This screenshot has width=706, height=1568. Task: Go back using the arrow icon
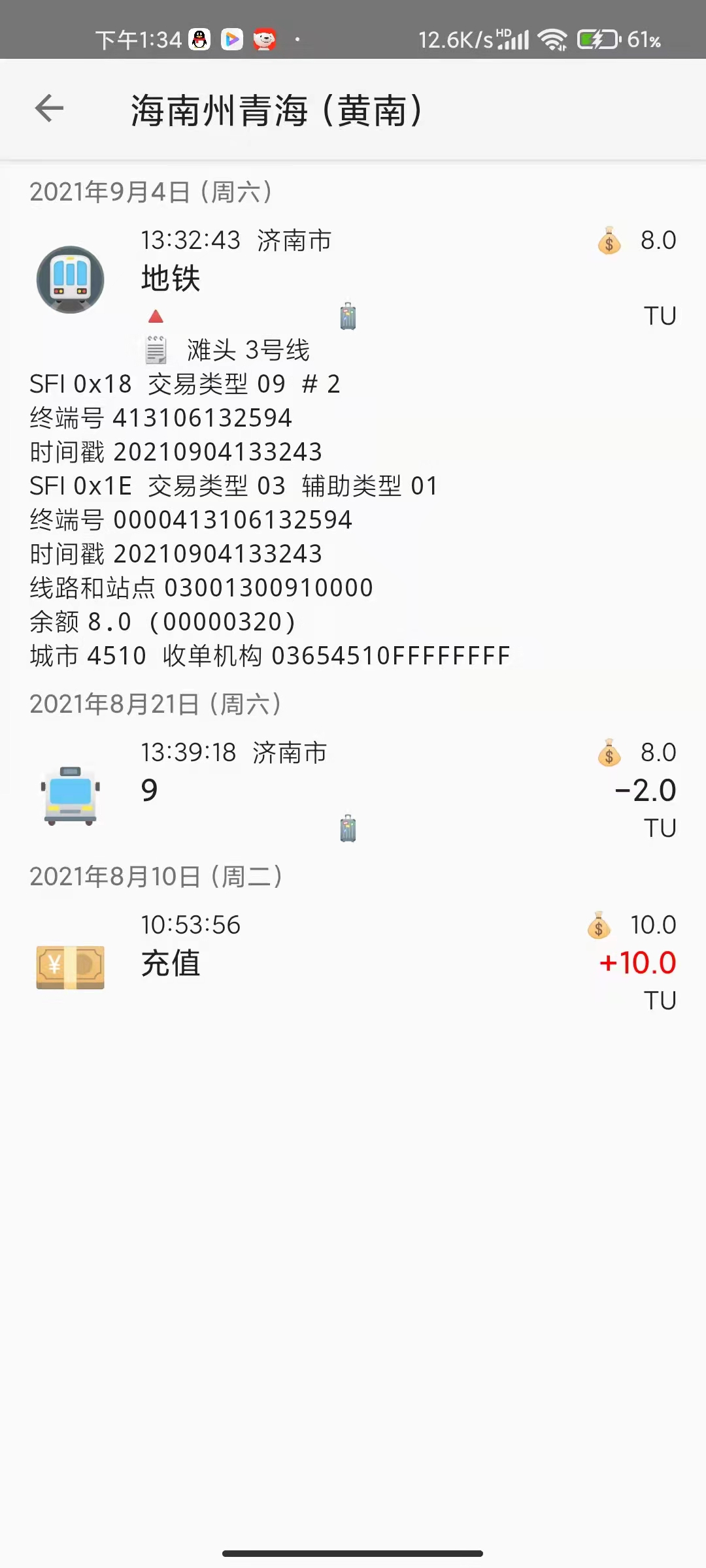pyautogui.click(x=49, y=108)
